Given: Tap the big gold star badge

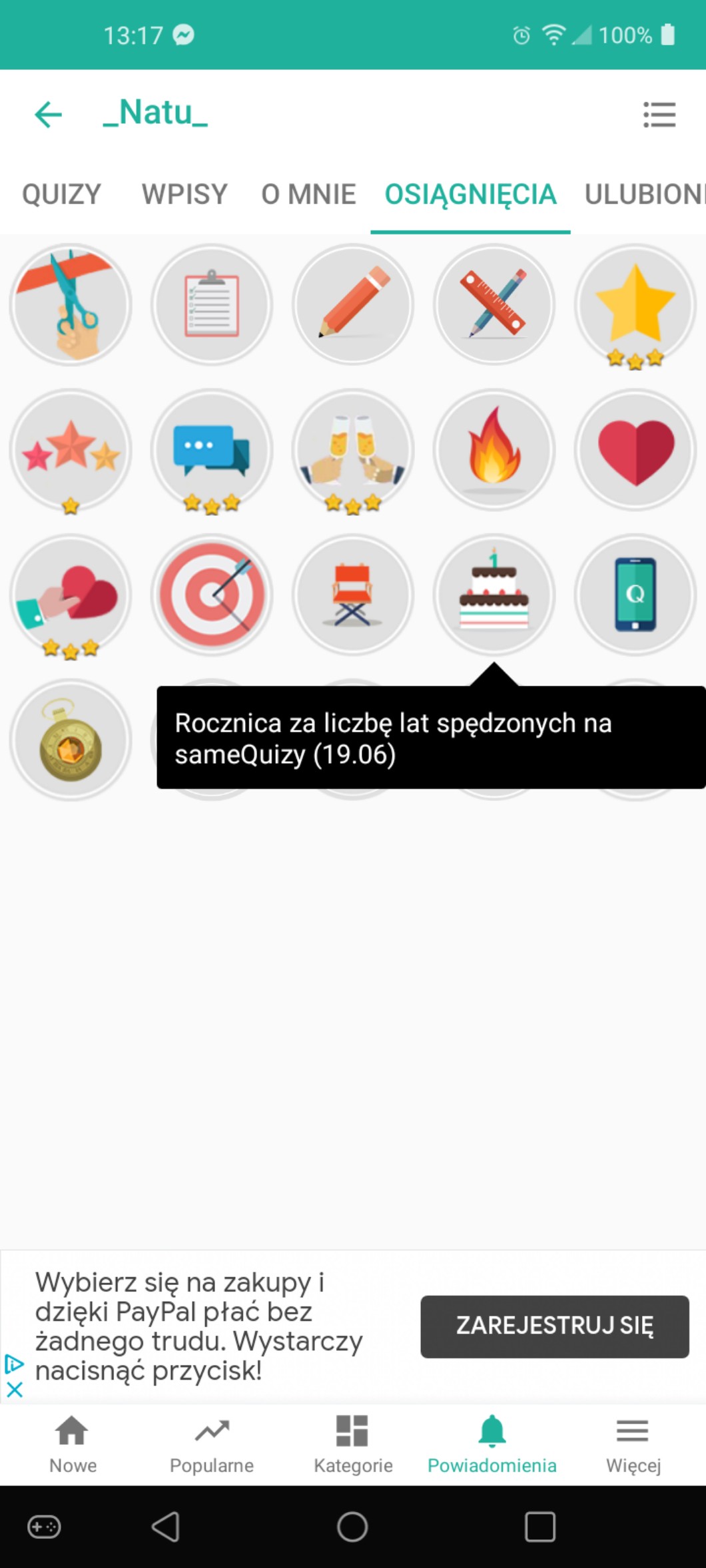Looking at the screenshot, I should (x=635, y=305).
